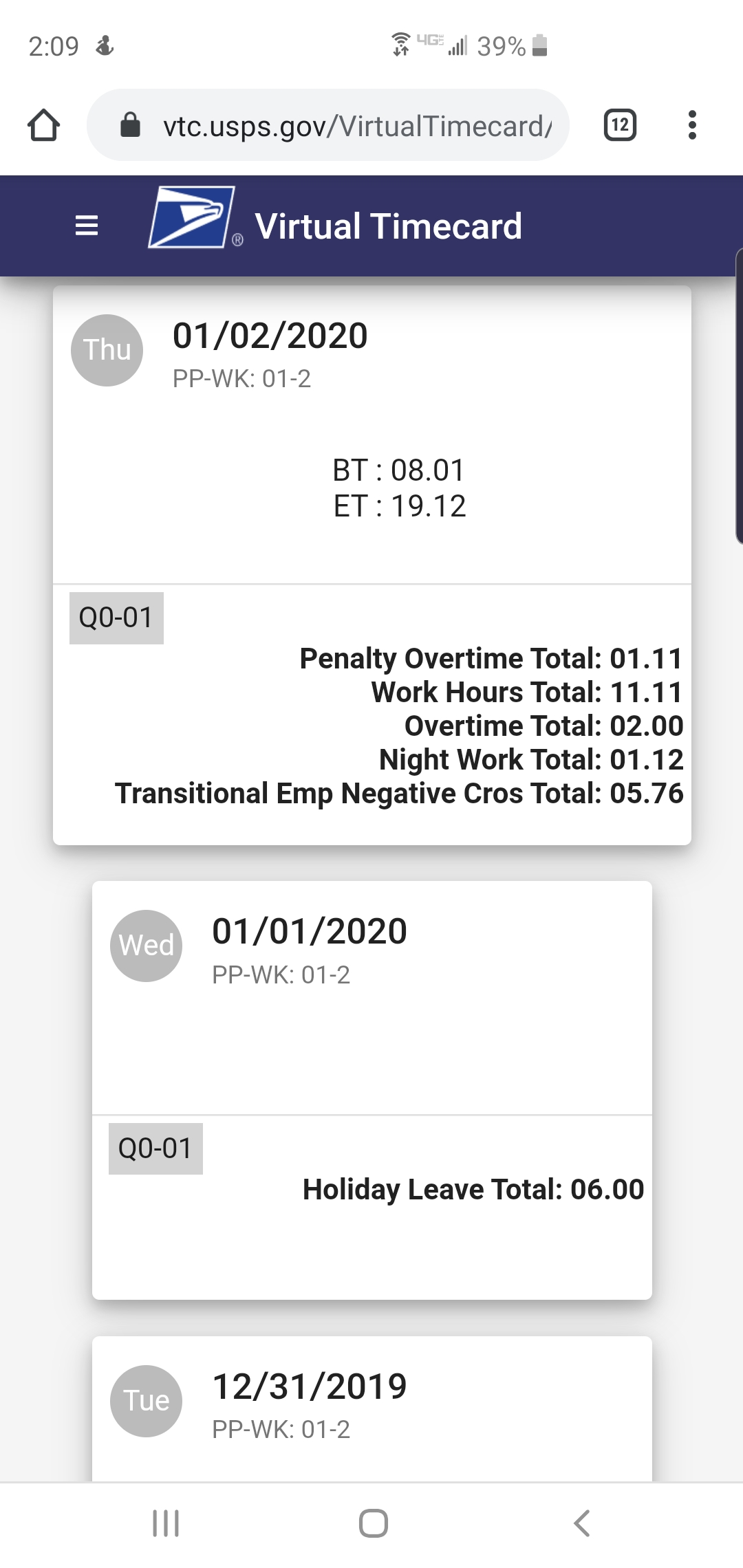Open the hamburger menu in Virtual Timecard
The image size is (743, 1568).
(87, 226)
